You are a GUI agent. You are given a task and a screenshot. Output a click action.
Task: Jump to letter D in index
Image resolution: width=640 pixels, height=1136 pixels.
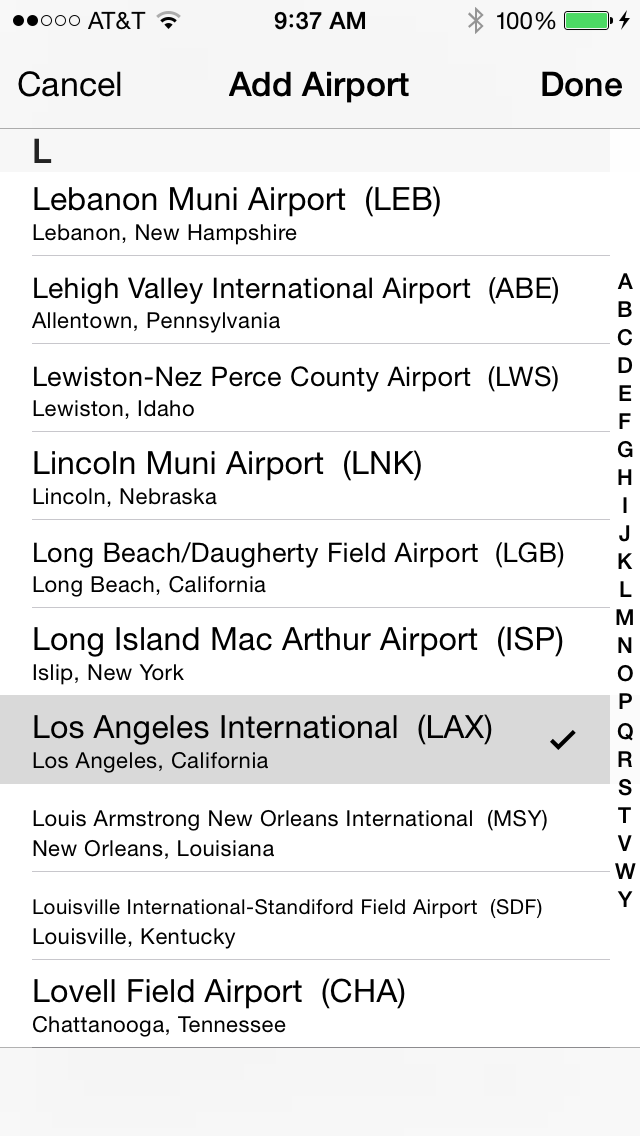(x=625, y=365)
